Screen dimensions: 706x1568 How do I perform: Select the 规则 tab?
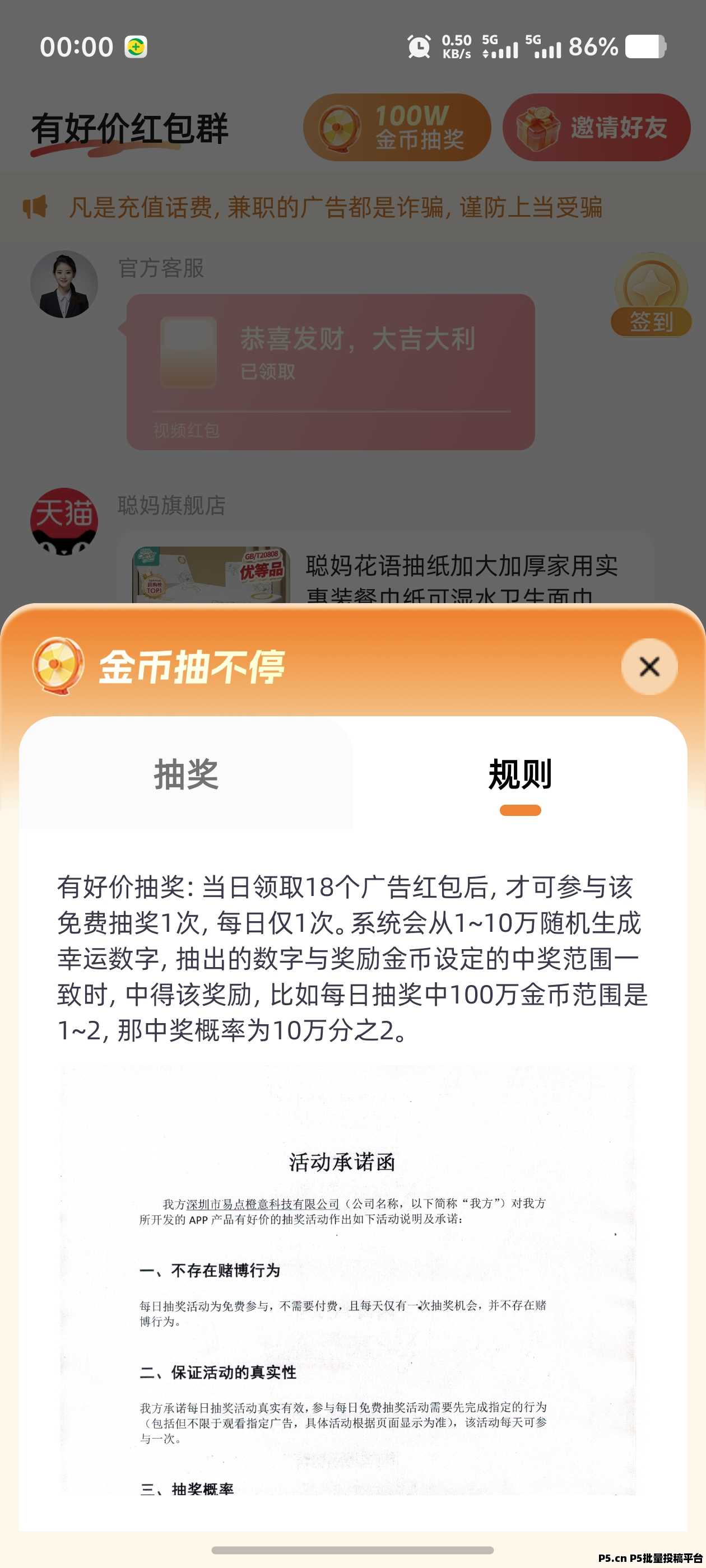point(519,776)
